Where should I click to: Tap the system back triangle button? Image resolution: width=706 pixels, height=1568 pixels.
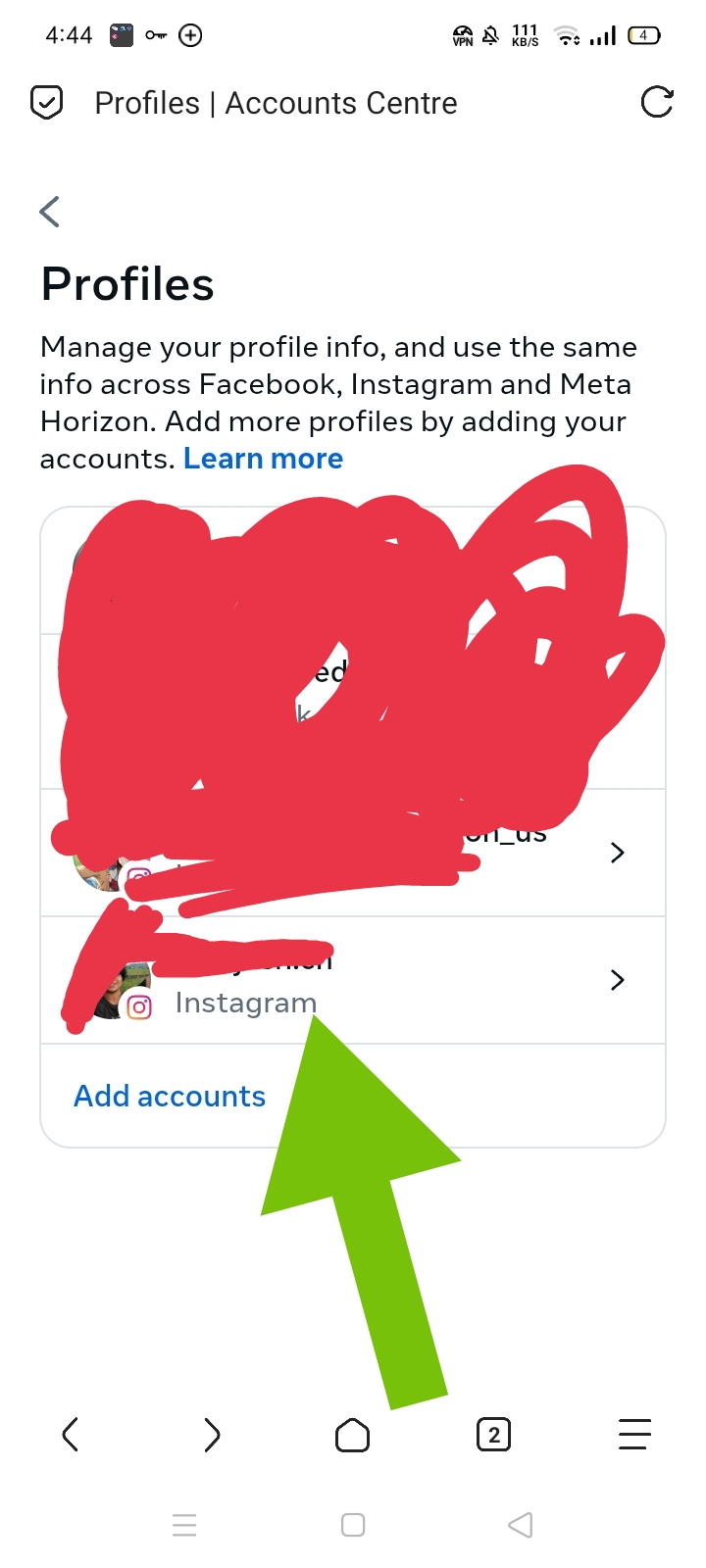click(521, 1525)
